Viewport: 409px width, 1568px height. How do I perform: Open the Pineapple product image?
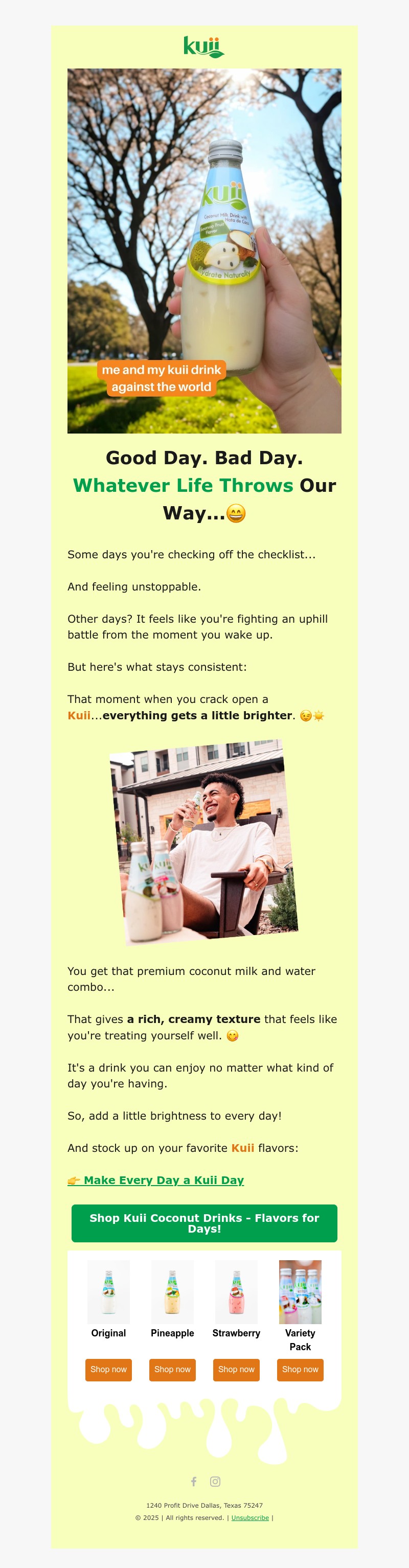tap(172, 1291)
